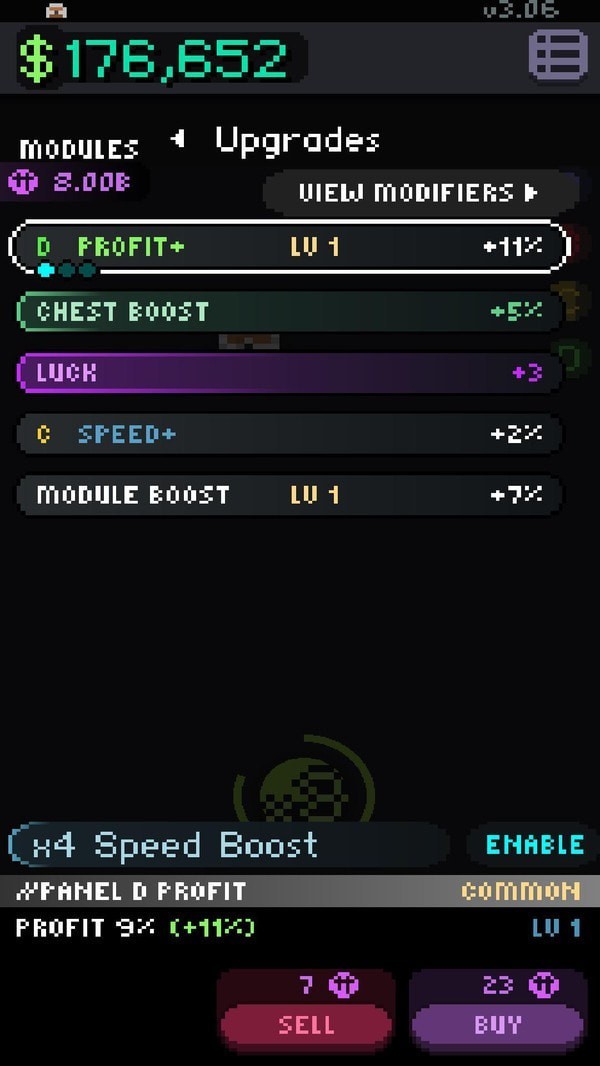Select the Chest Boost module

(288, 311)
